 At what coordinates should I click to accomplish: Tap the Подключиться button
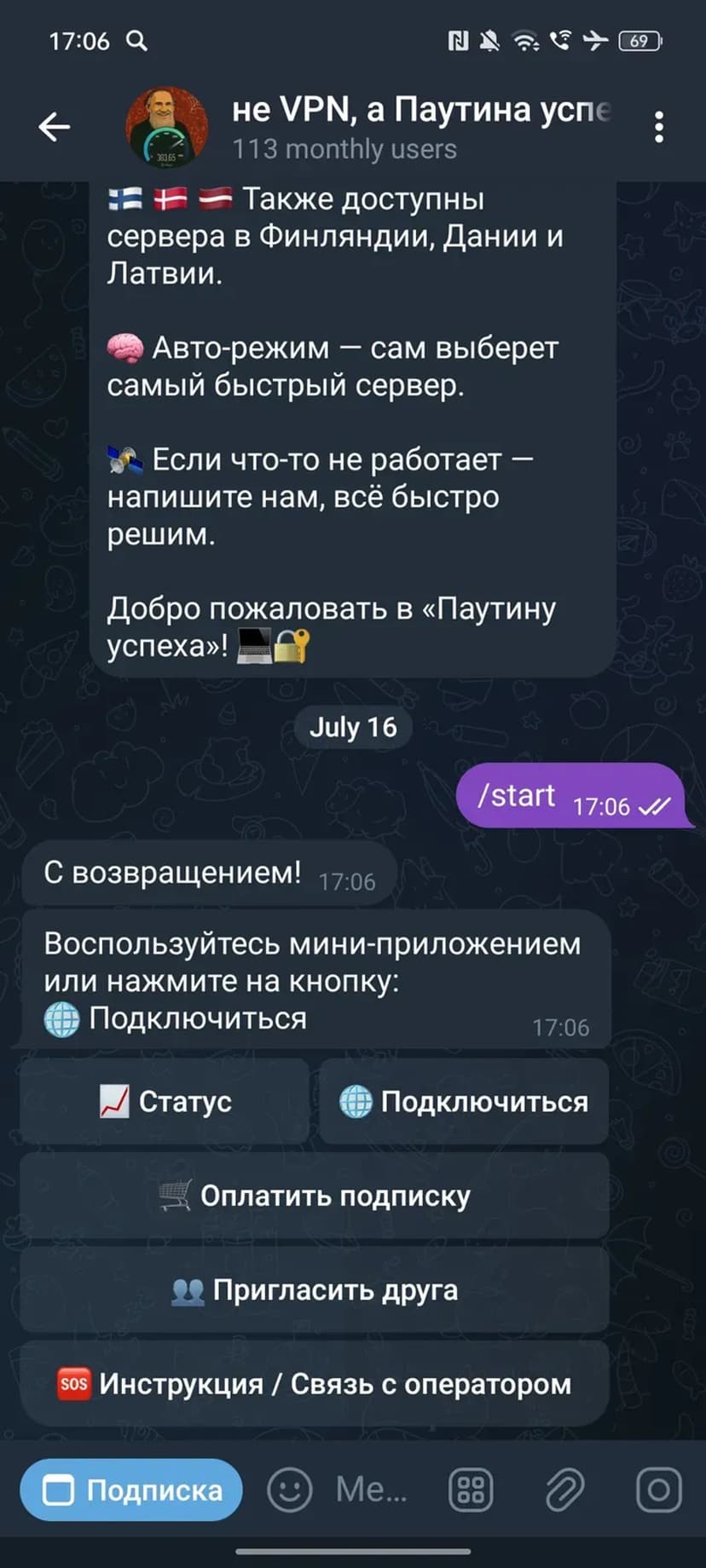tap(464, 1101)
